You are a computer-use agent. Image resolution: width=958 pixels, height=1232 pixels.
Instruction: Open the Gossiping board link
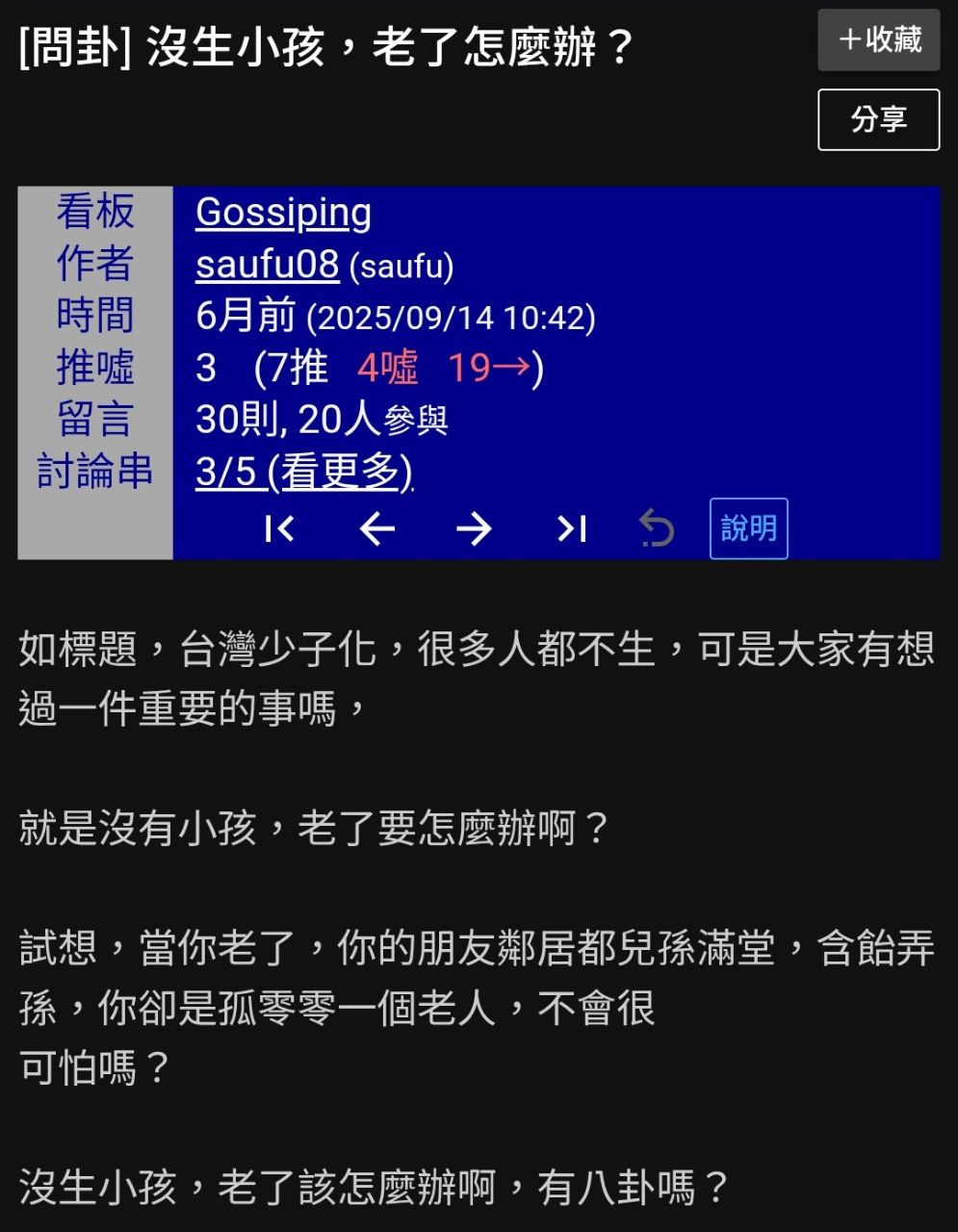[283, 212]
